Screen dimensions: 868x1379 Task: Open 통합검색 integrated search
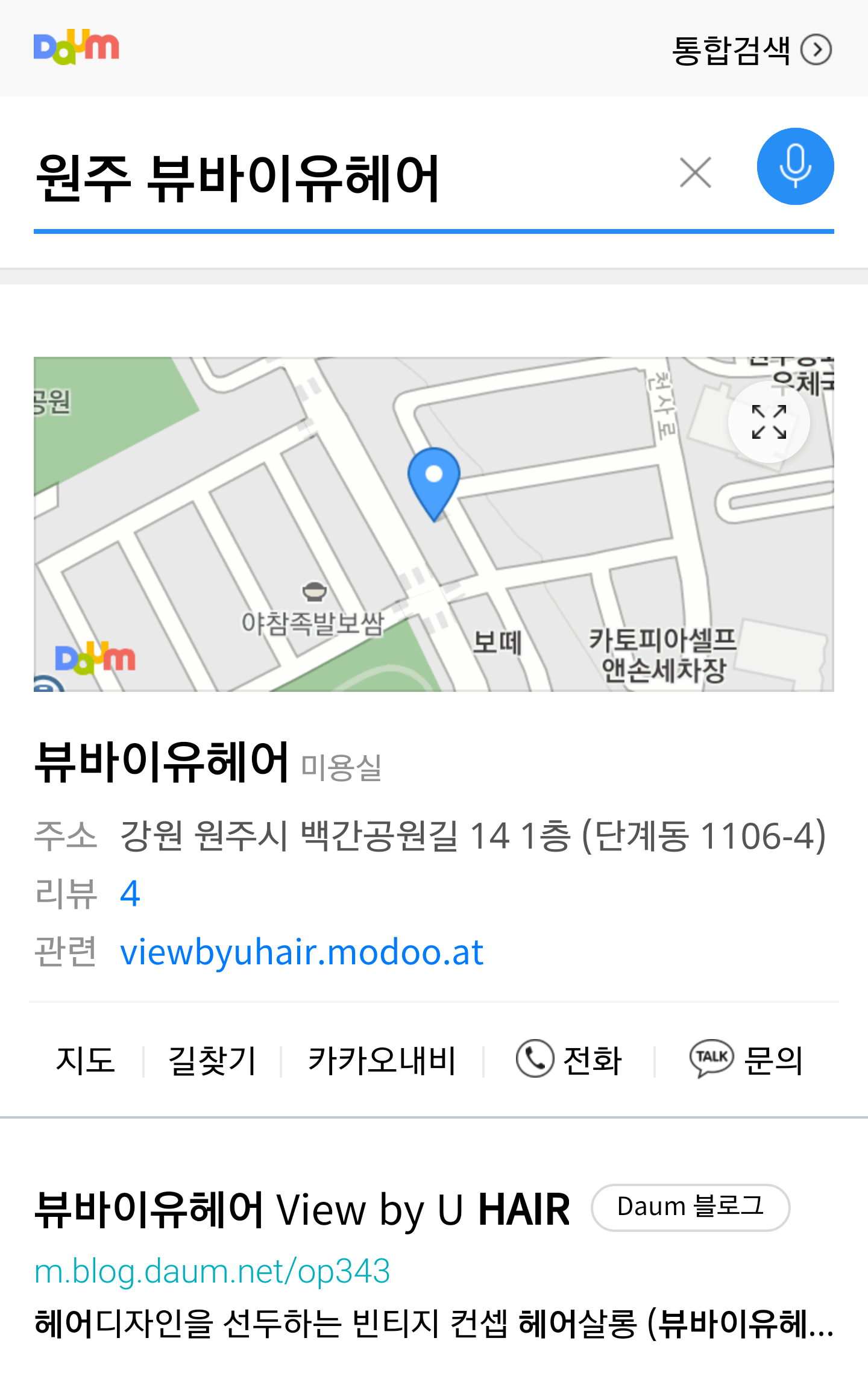(x=751, y=49)
